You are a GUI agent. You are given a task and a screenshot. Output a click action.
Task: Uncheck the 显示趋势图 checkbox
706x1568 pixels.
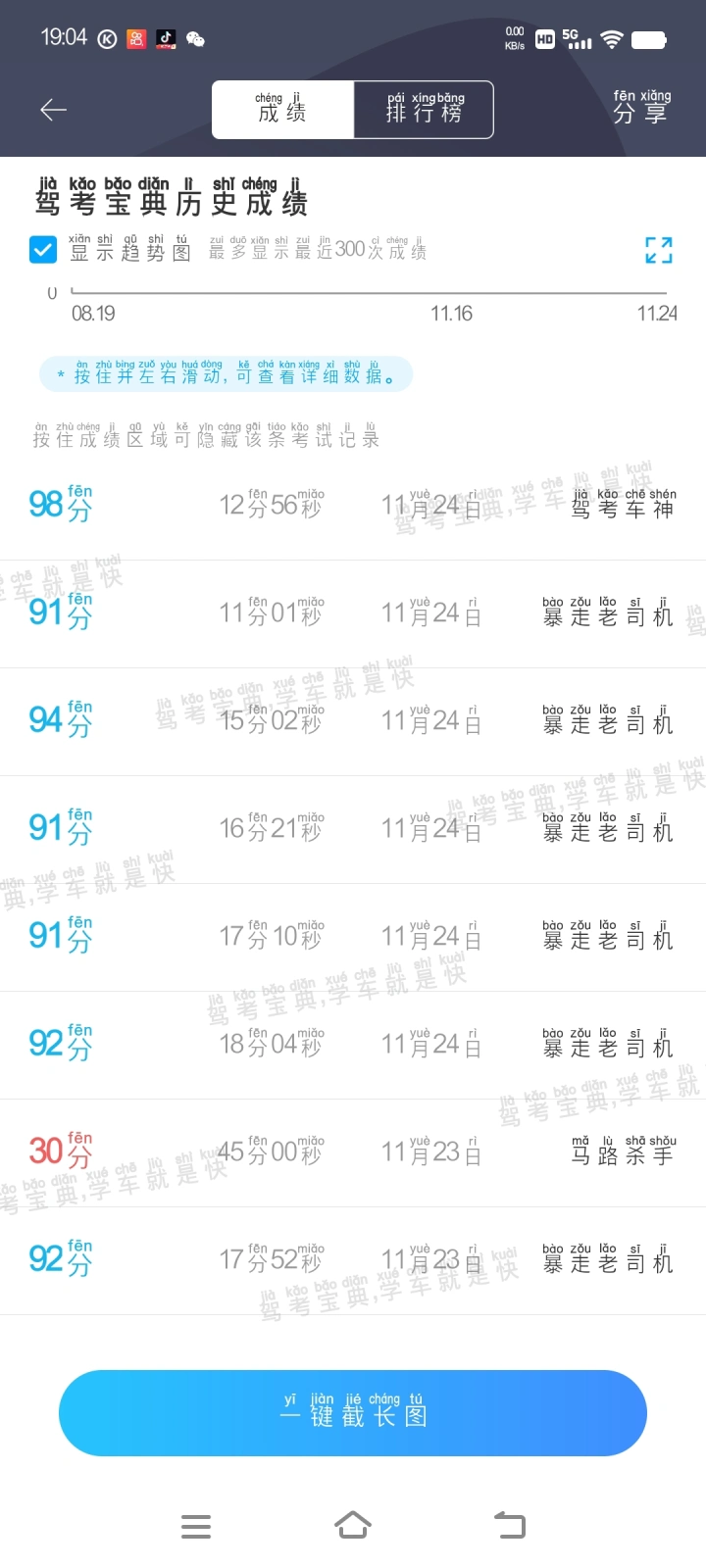point(42,250)
